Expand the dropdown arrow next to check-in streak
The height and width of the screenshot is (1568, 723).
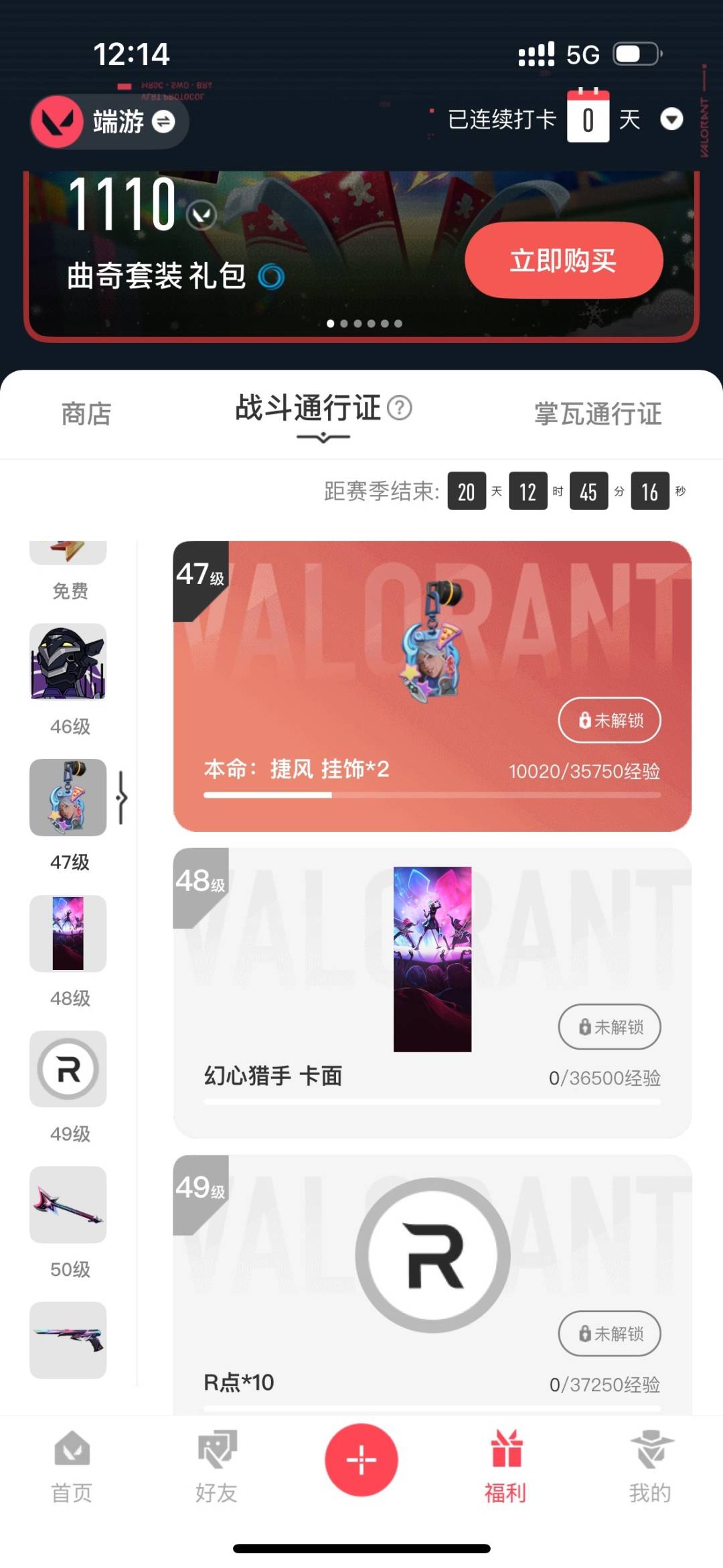click(673, 119)
